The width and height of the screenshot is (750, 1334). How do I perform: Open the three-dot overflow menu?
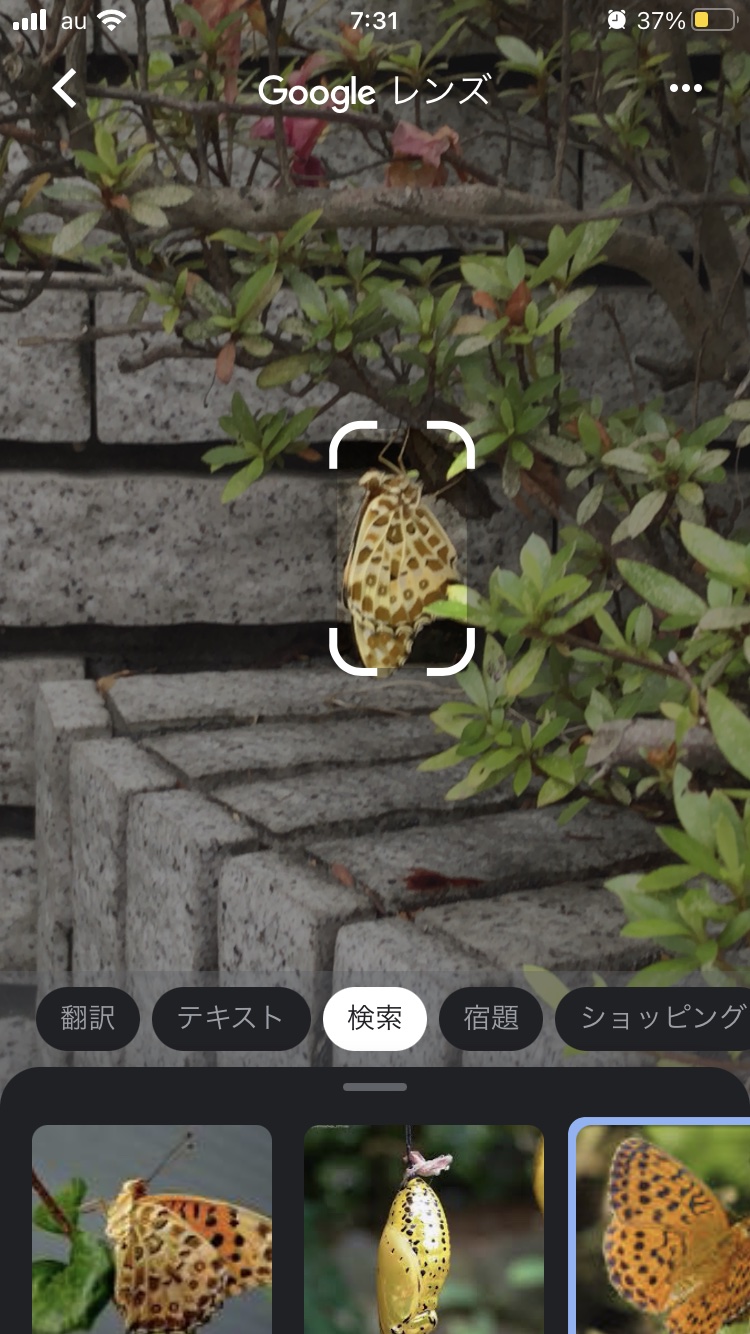[x=685, y=89]
